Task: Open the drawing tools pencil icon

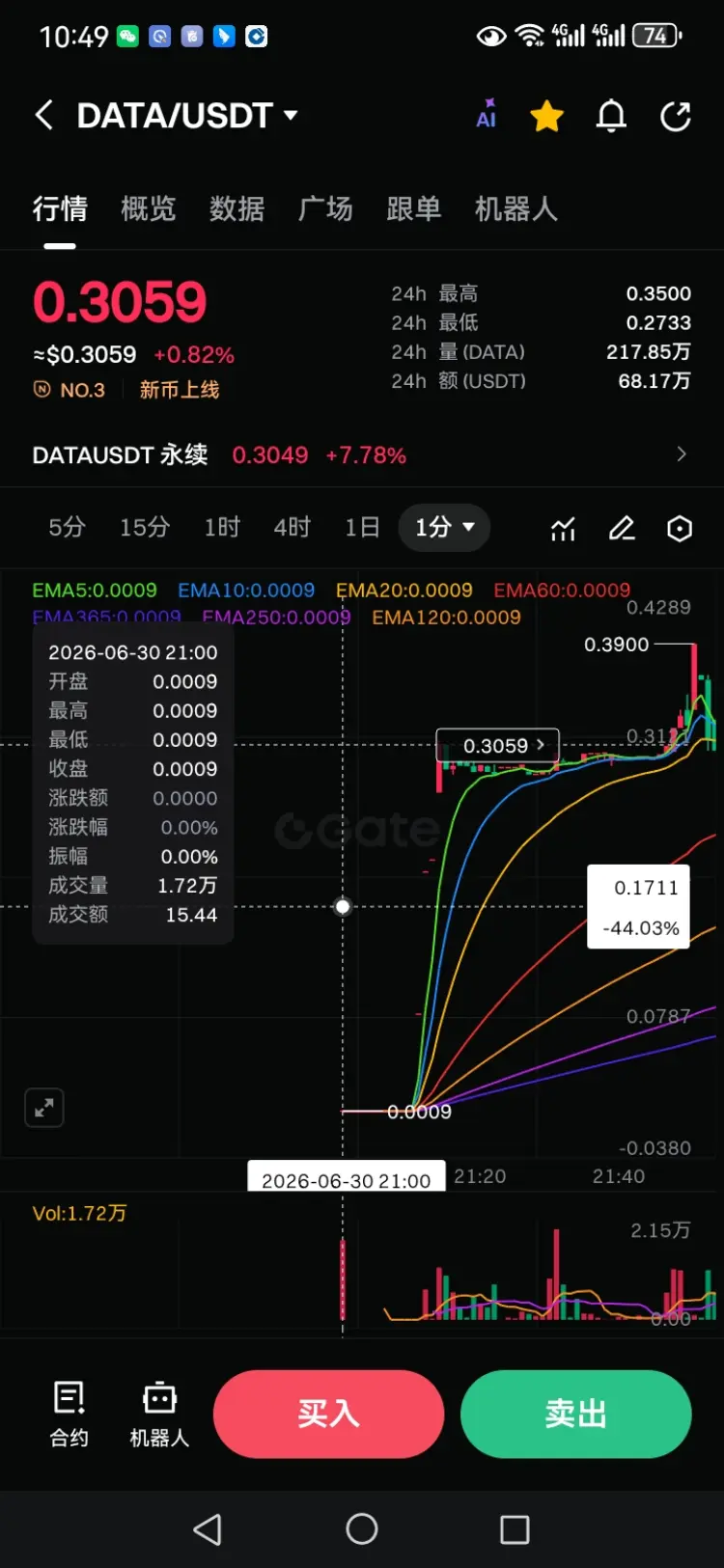Action: (622, 528)
